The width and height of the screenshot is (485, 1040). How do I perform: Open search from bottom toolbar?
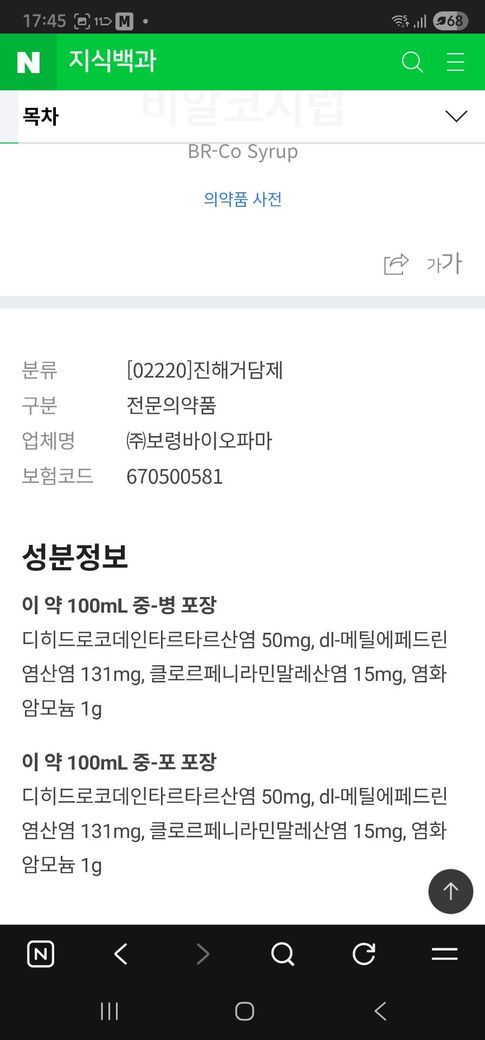click(283, 954)
